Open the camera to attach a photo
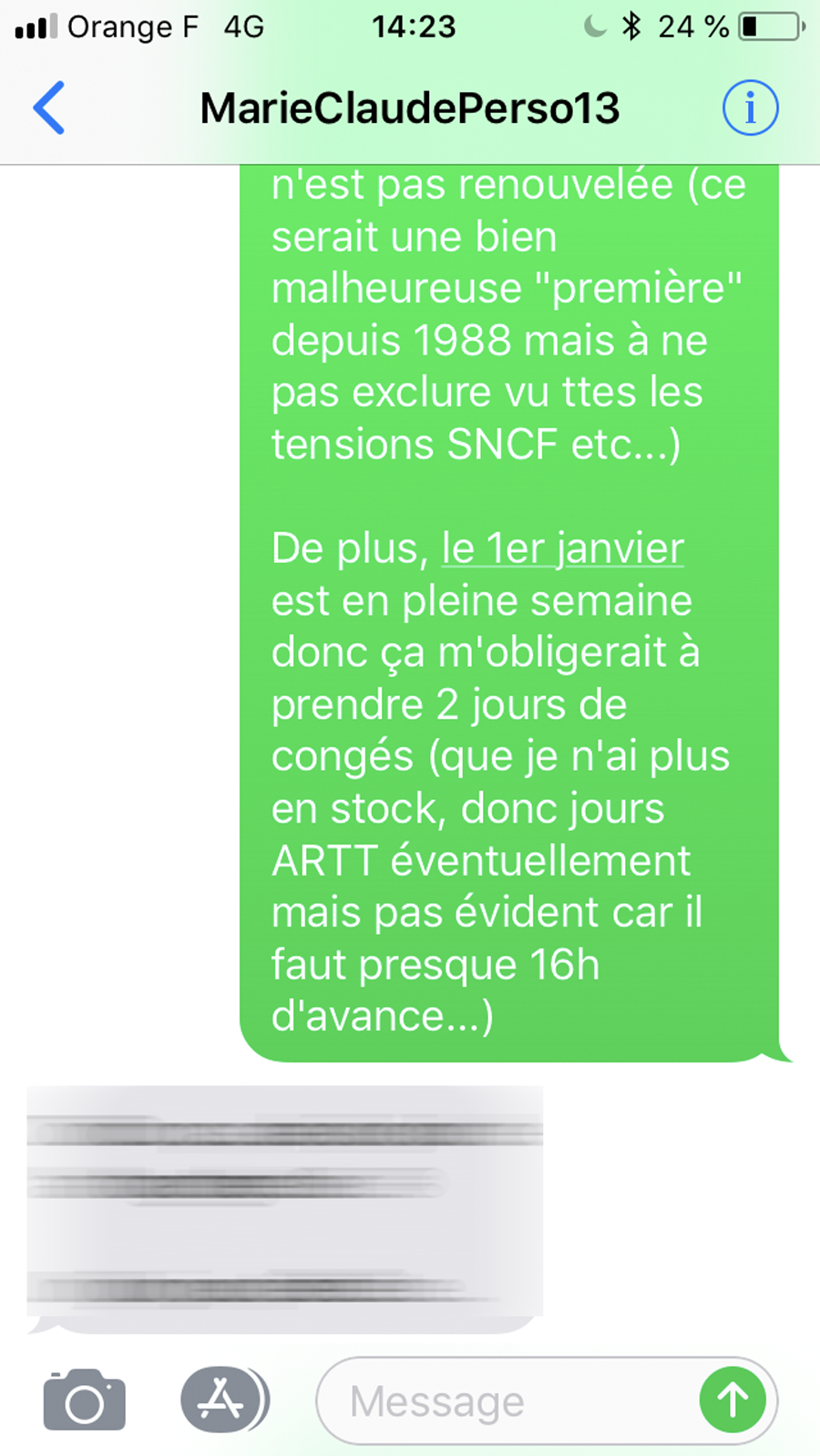This screenshot has width=820, height=1456. (85, 1400)
